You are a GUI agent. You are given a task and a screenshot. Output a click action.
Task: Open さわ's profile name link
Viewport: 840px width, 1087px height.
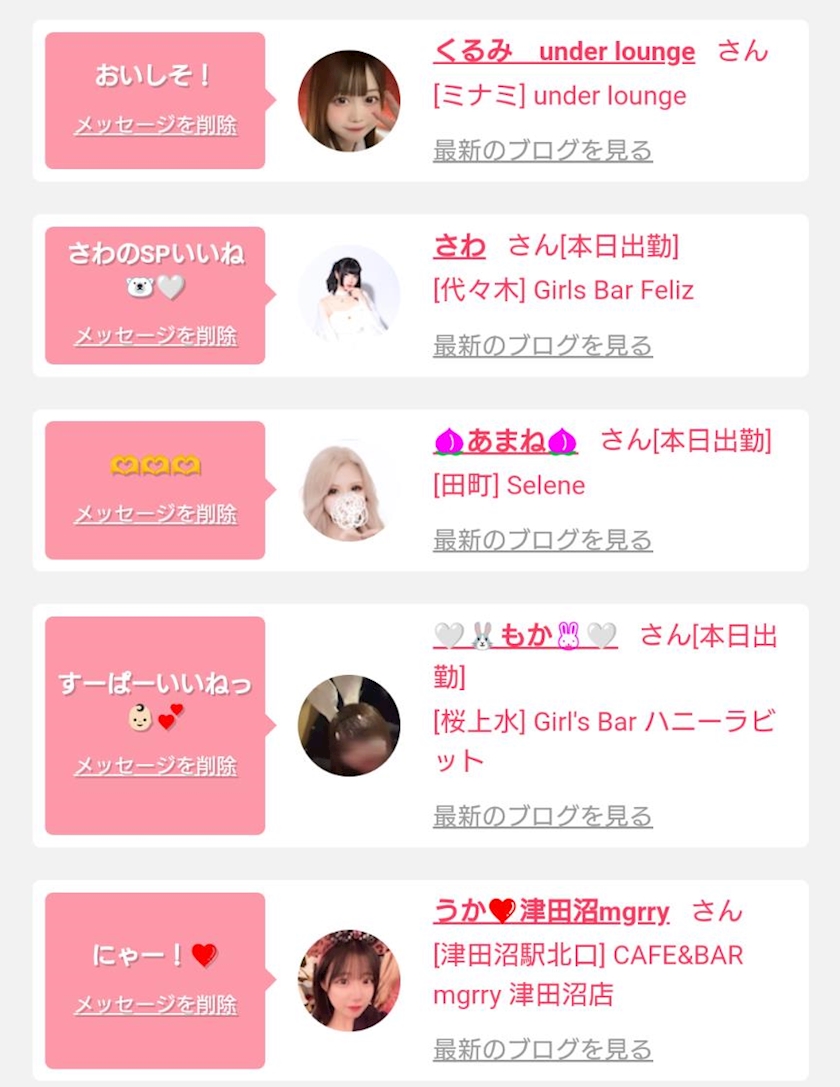click(x=460, y=246)
